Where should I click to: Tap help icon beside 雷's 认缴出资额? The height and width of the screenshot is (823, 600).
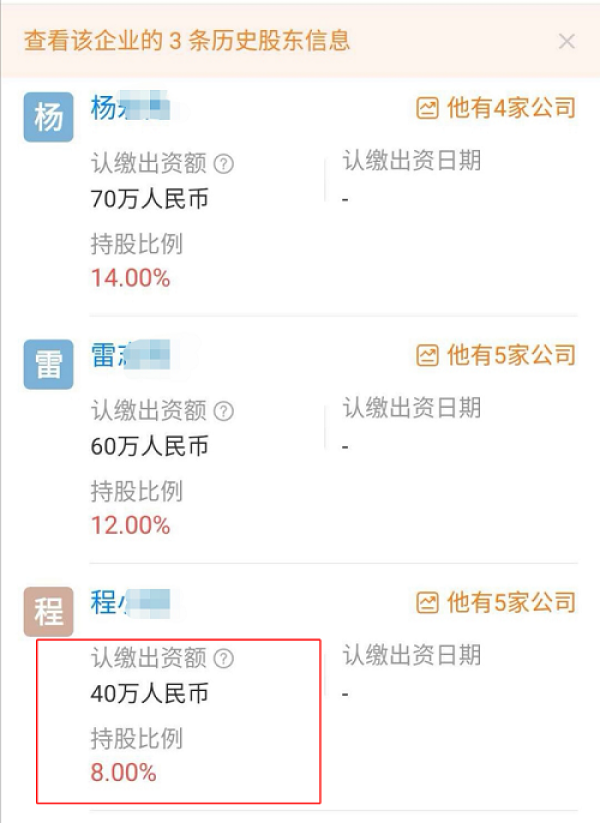coord(224,411)
